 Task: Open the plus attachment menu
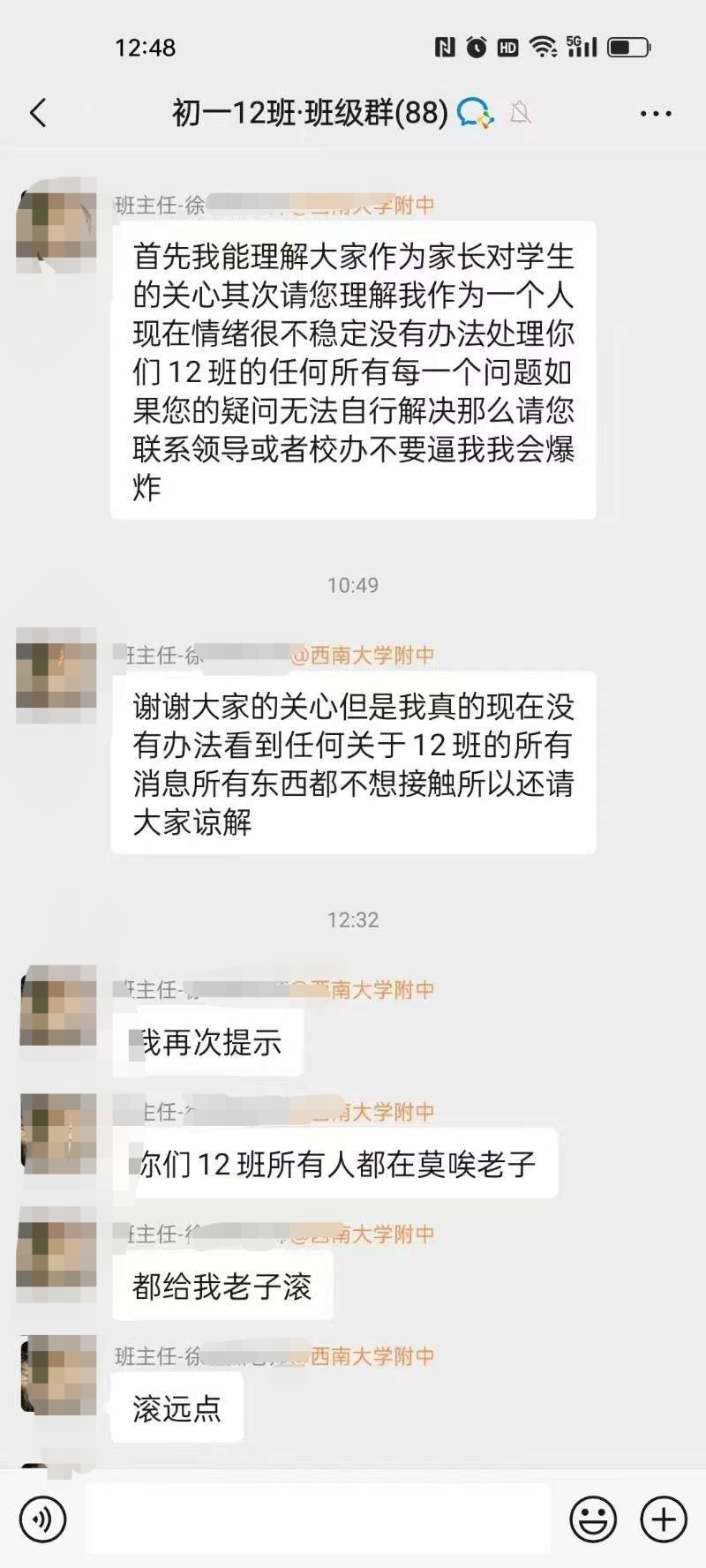pos(663,1519)
